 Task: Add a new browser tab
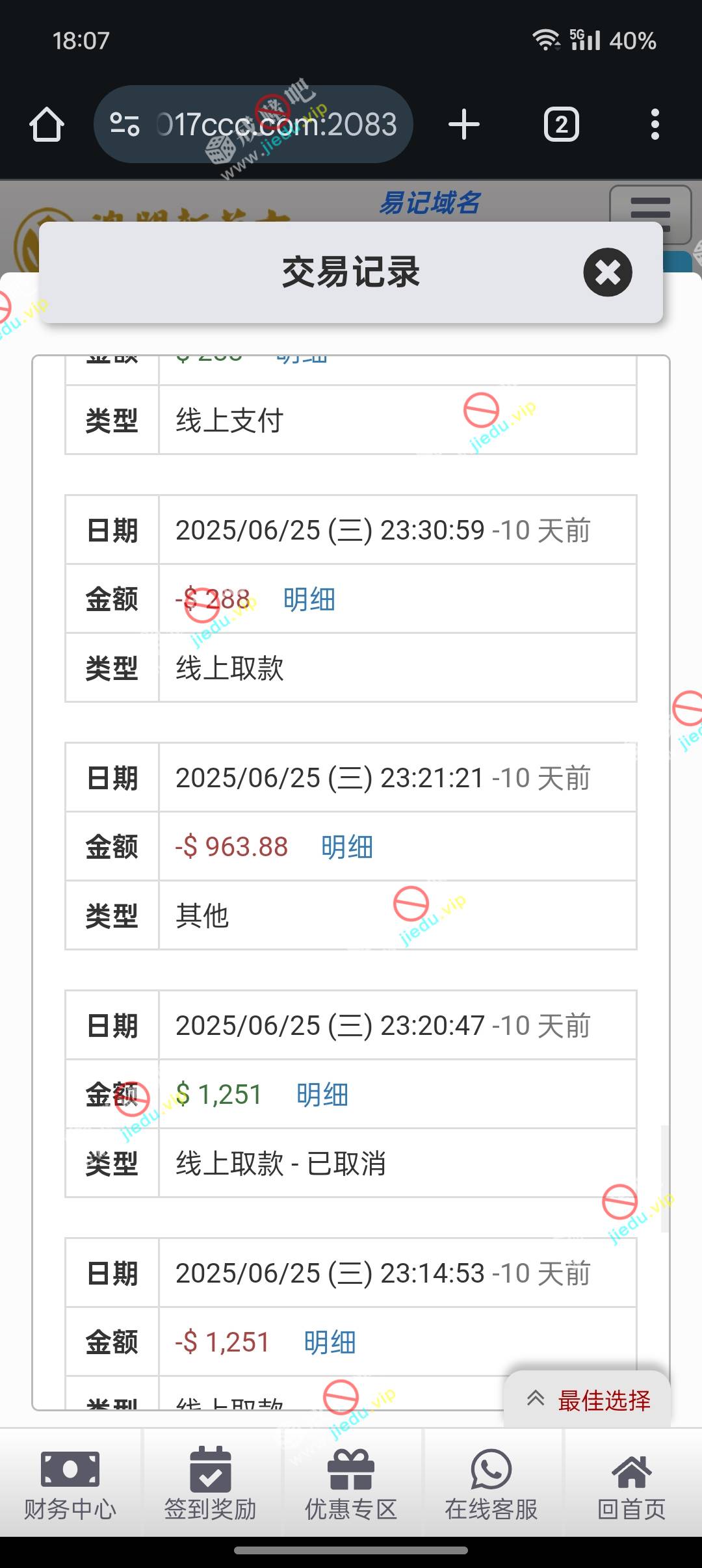[x=464, y=124]
